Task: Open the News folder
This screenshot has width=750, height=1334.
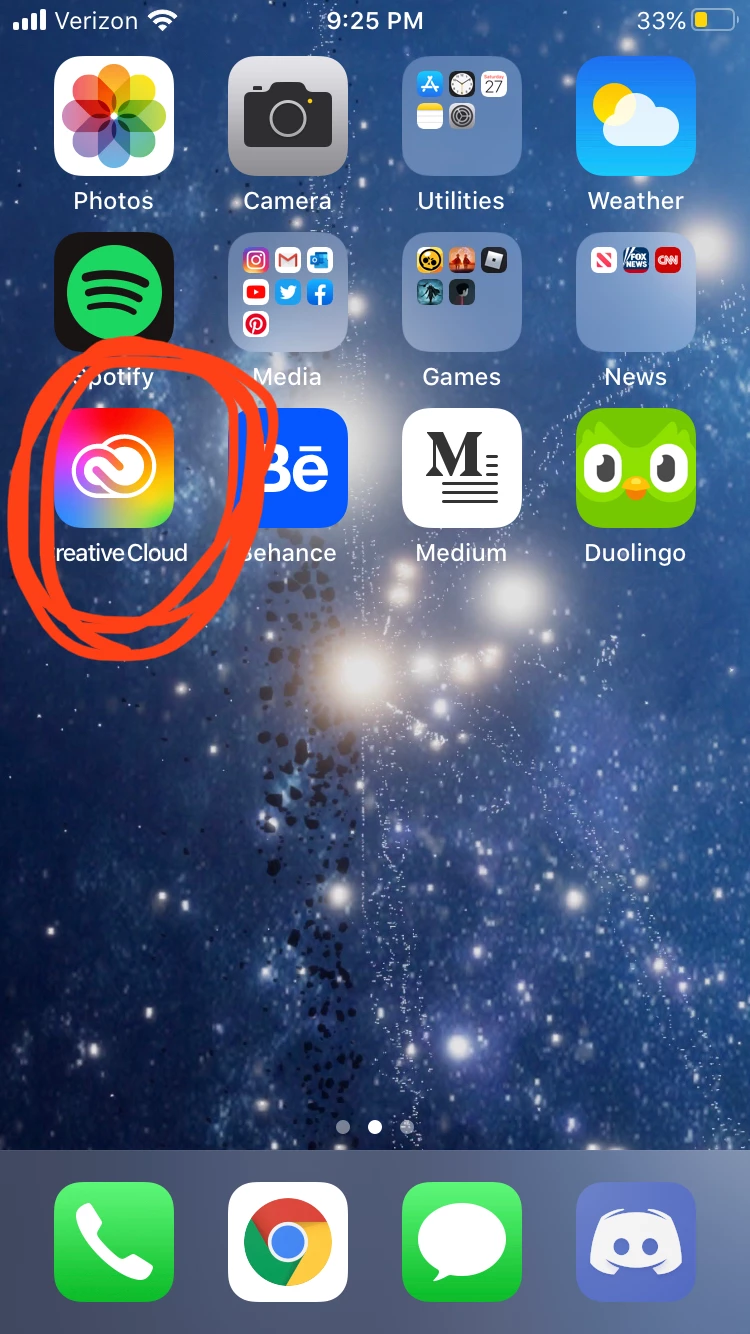Action: click(635, 292)
